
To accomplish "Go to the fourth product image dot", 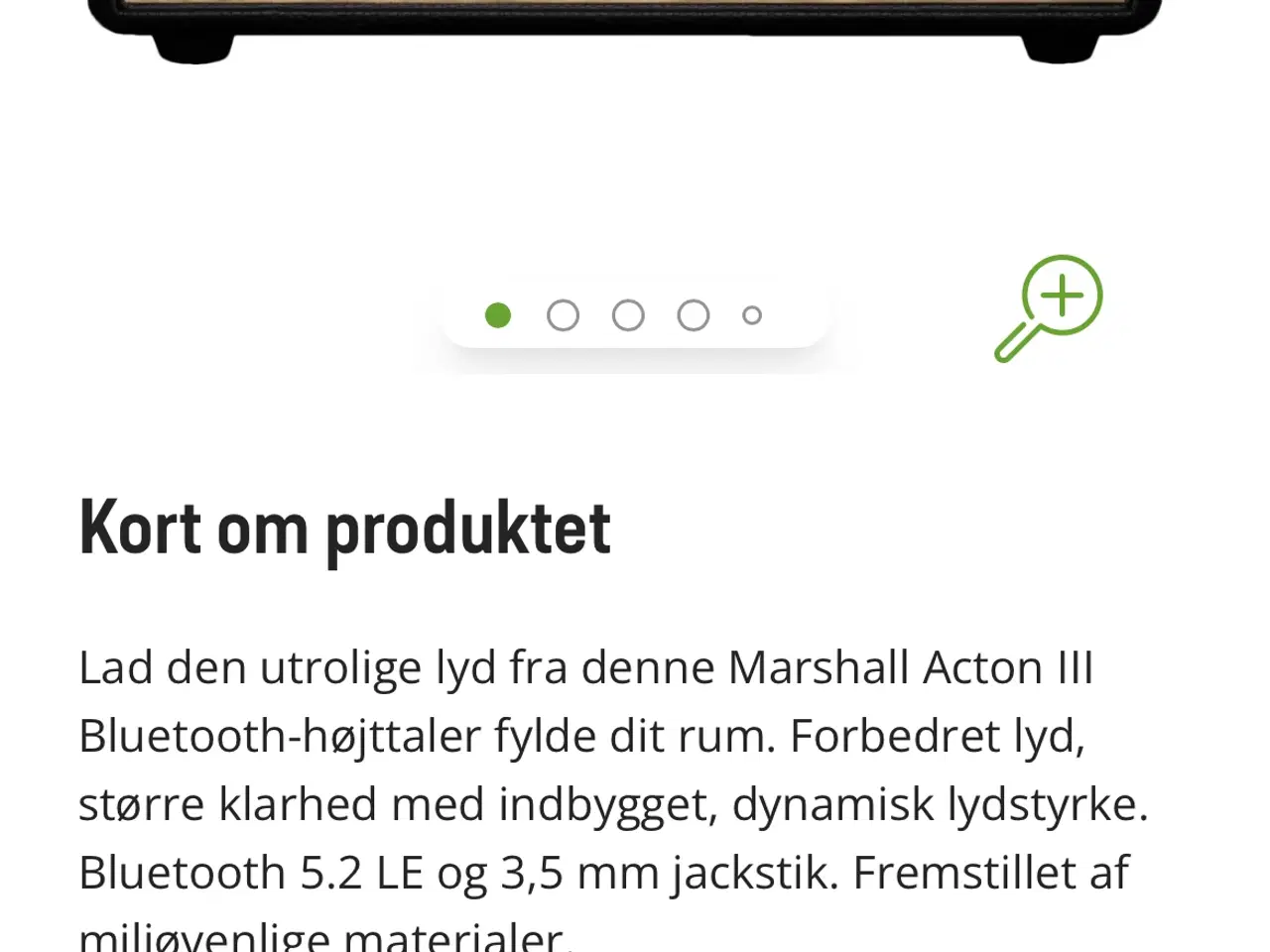I will (x=694, y=315).
